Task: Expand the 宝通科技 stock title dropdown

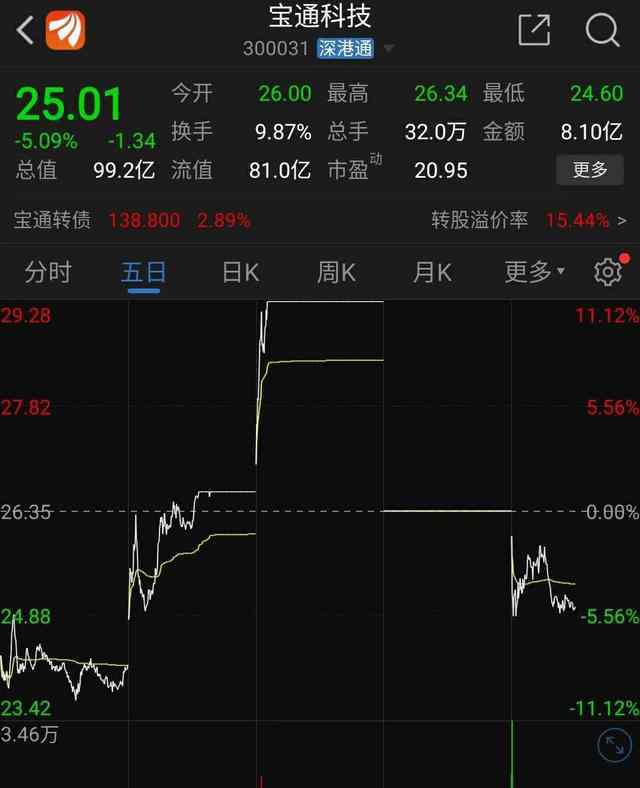Action: click(389, 48)
